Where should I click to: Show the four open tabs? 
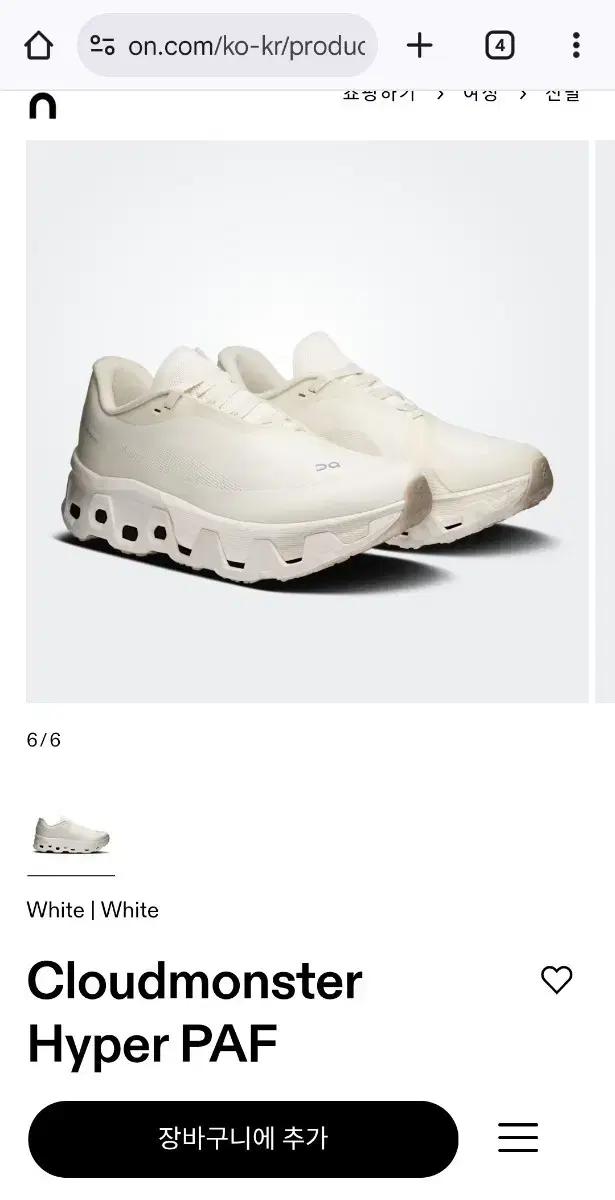(x=499, y=45)
